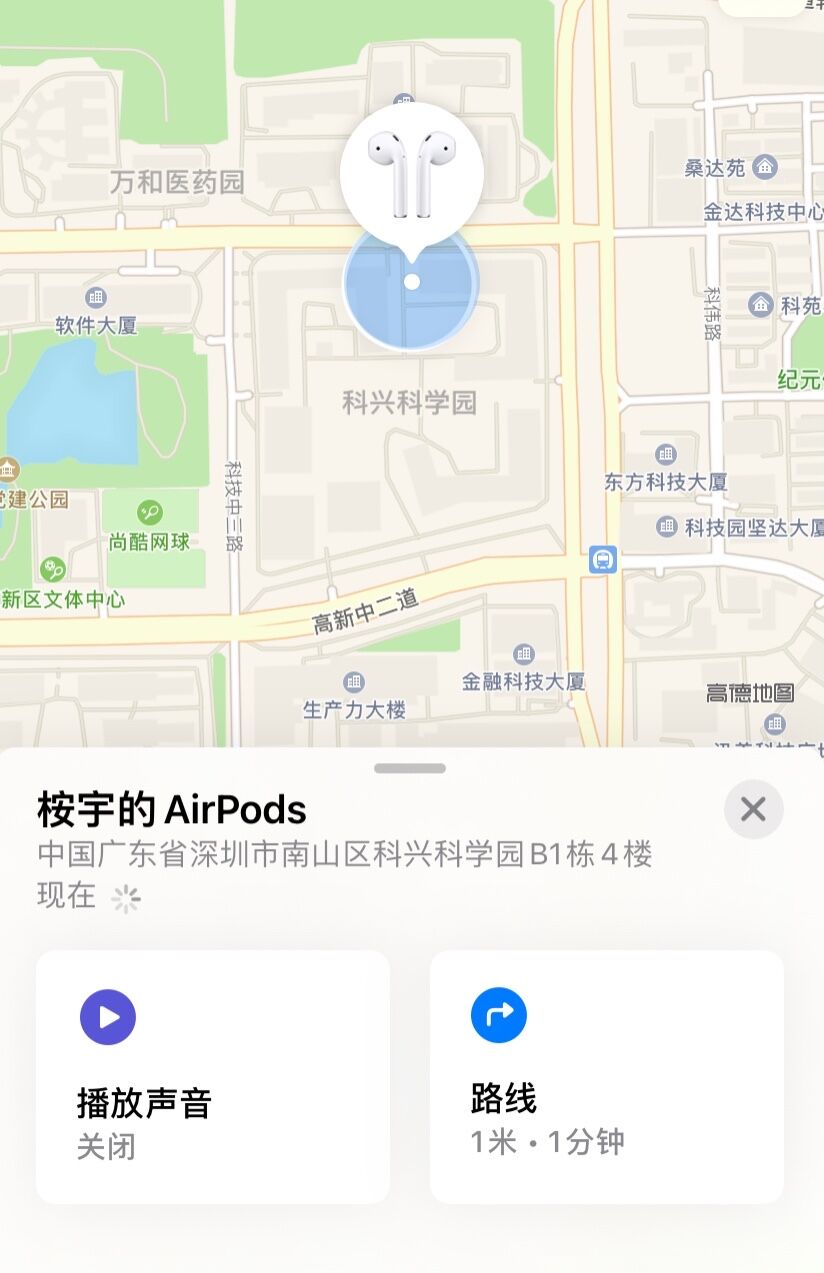The height and width of the screenshot is (1273, 824).
Task: Tap the purple play sound icon
Action: [108, 1015]
